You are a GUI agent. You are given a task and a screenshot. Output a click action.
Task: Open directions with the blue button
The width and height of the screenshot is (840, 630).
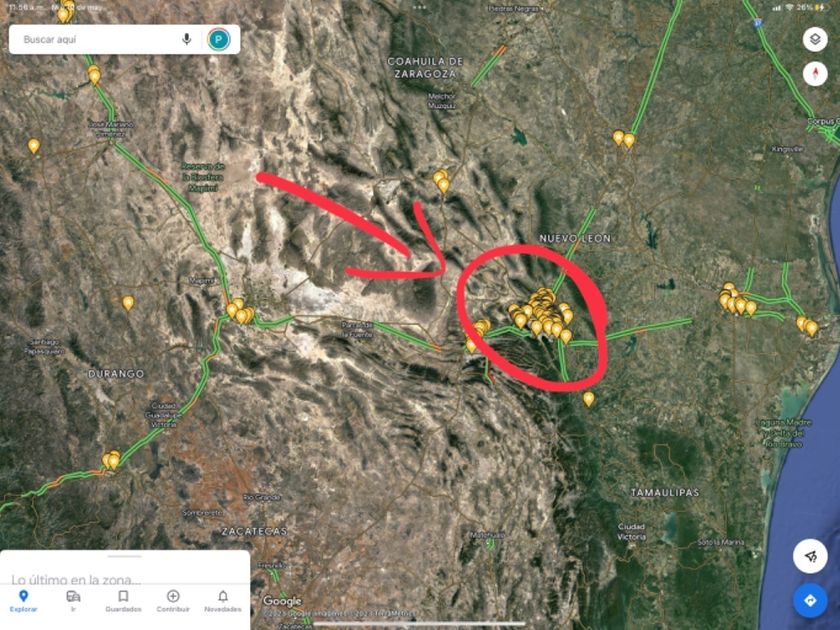[x=811, y=600]
